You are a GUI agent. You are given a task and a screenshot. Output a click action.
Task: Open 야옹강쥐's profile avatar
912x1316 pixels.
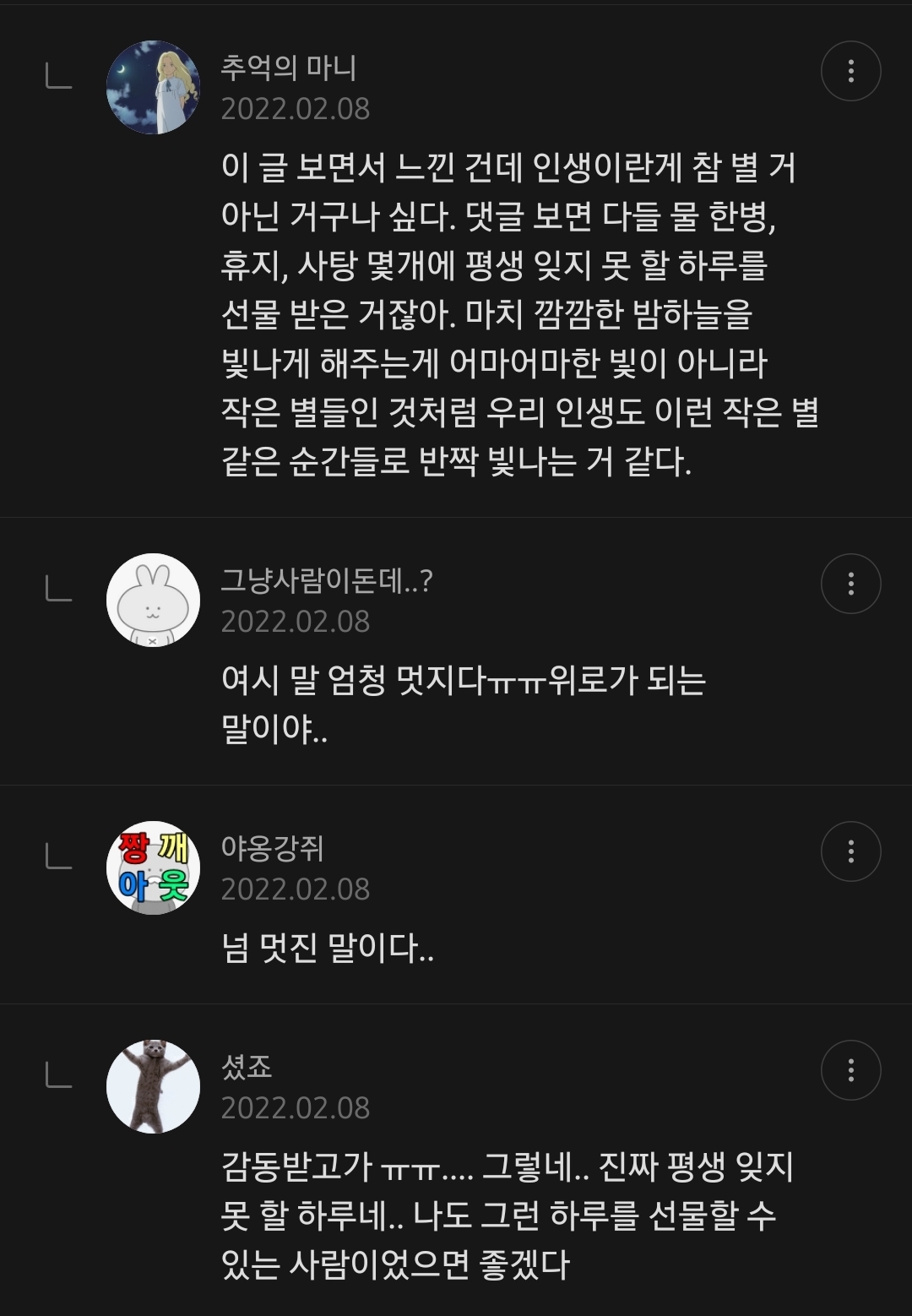[153, 867]
